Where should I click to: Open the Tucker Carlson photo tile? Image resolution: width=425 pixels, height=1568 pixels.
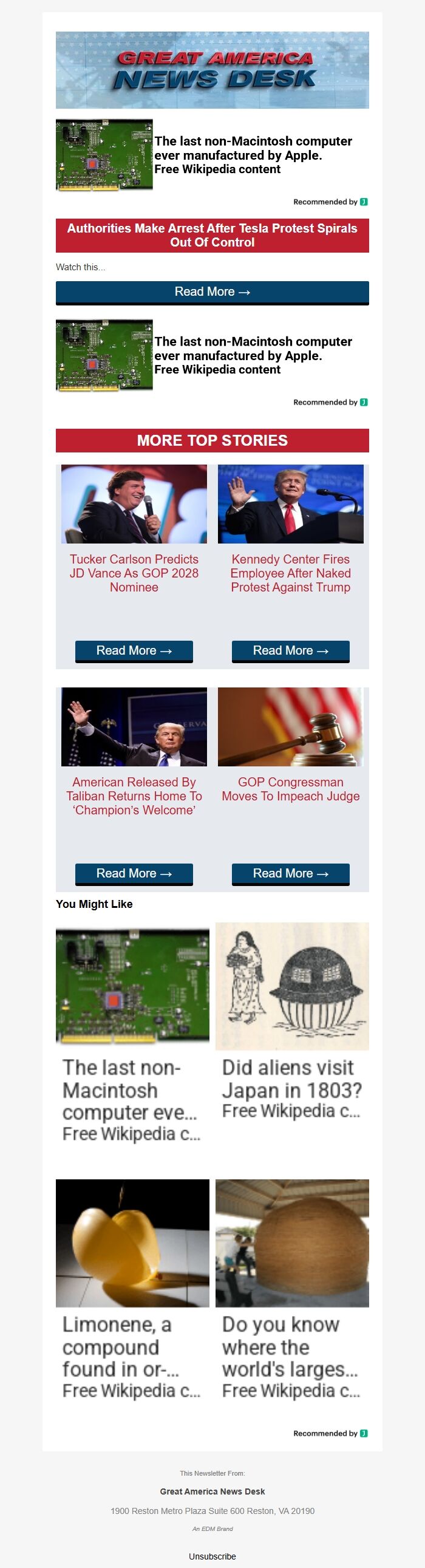coord(134,504)
